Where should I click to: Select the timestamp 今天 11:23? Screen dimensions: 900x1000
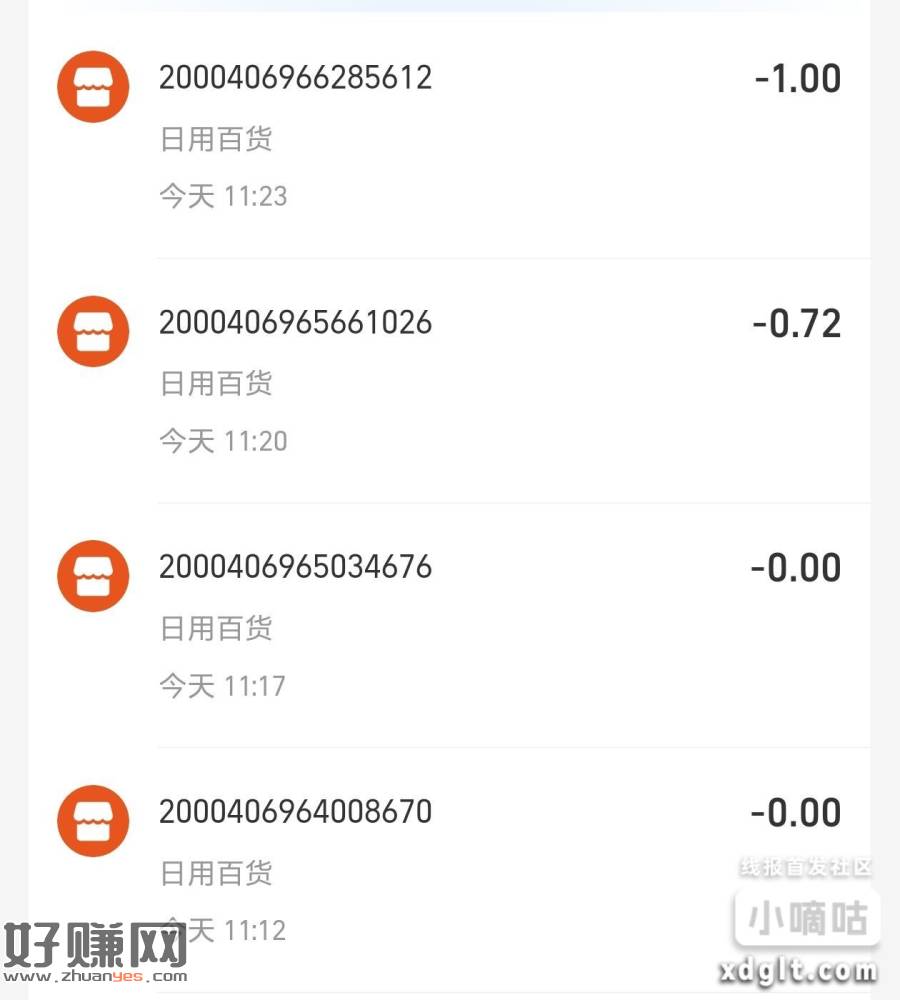click(223, 197)
